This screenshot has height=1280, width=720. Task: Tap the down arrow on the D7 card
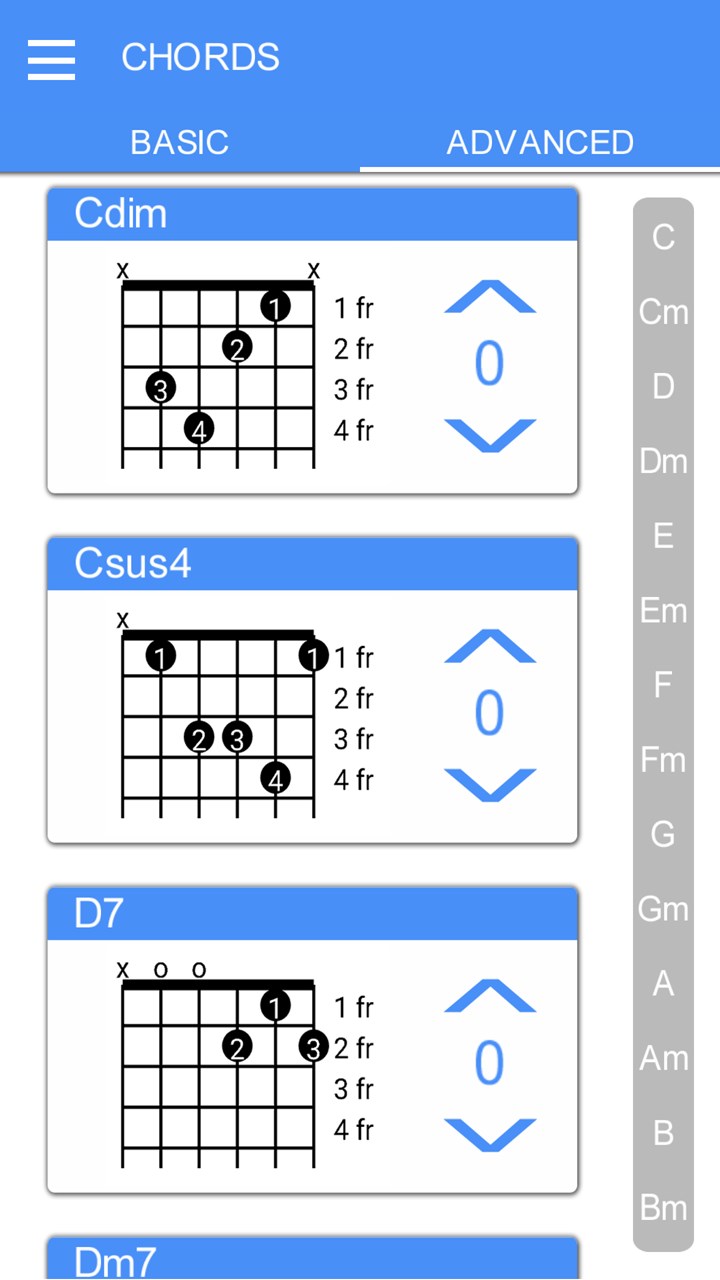click(x=490, y=1135)
